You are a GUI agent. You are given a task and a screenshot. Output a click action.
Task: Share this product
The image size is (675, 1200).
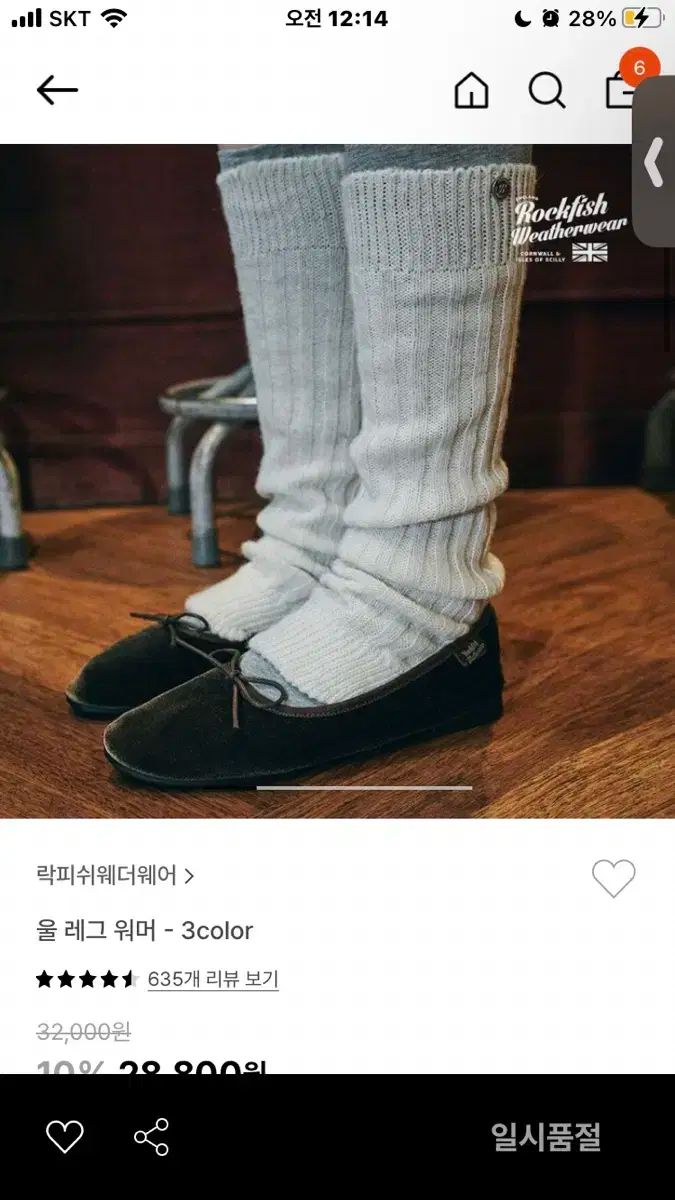(152, 1137)
